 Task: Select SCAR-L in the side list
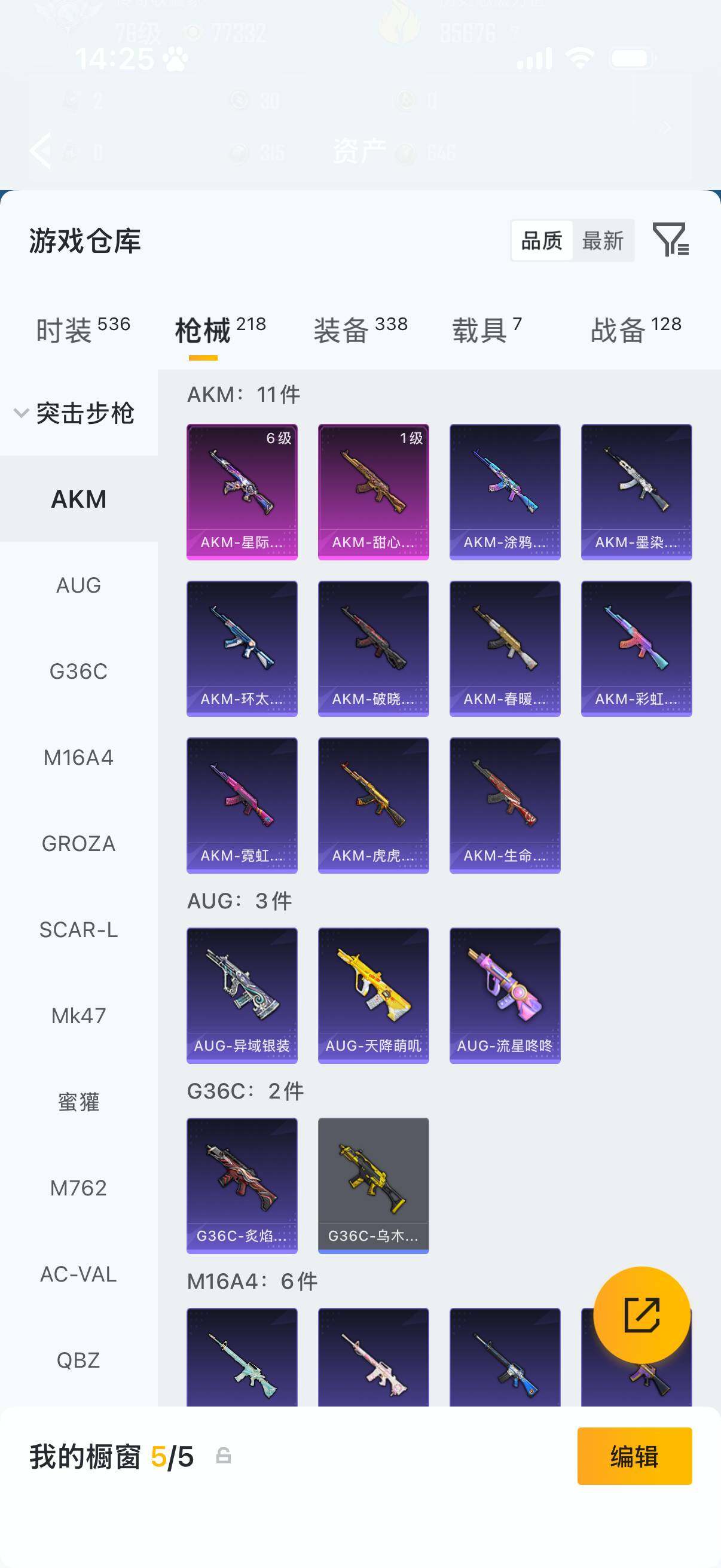(78, 930)
